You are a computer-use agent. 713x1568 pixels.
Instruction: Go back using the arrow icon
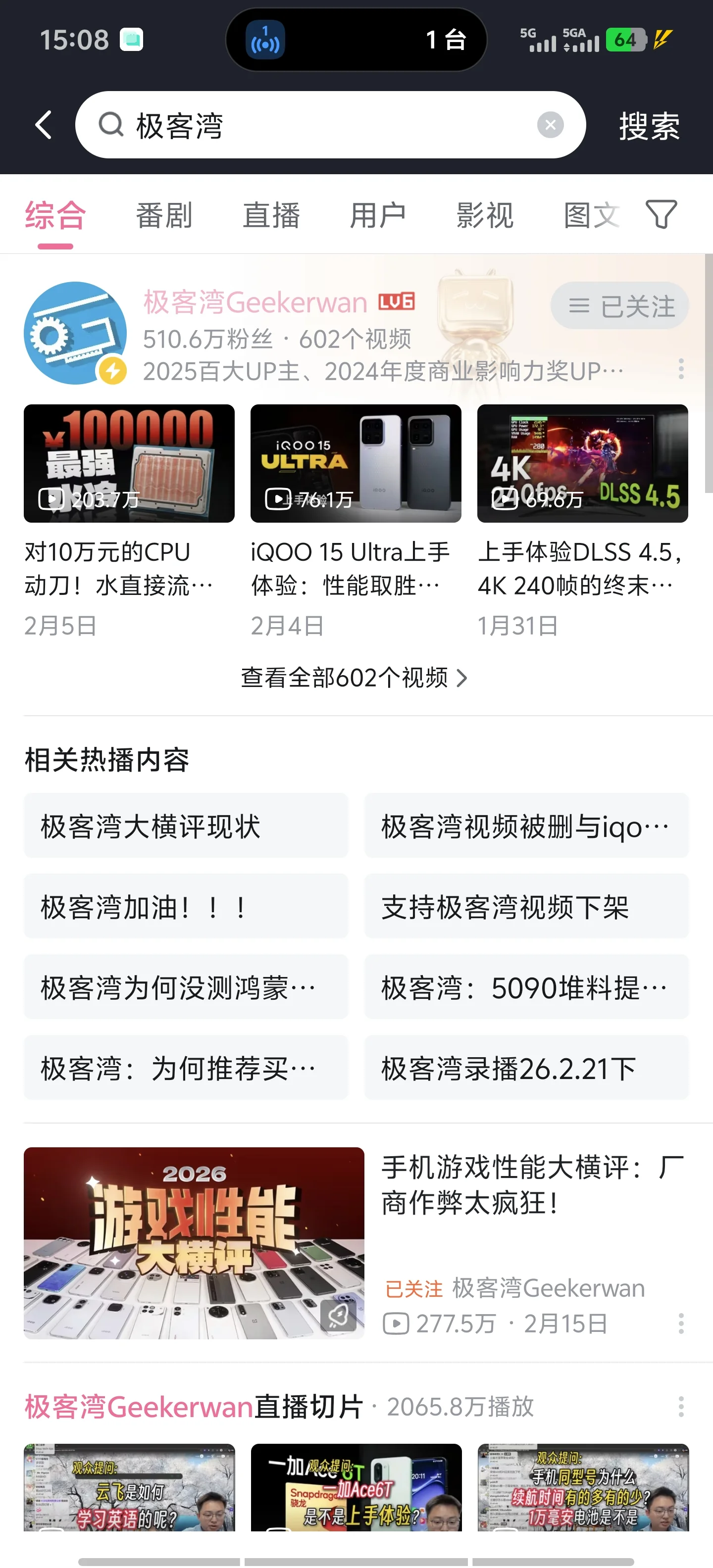[43, 125]
